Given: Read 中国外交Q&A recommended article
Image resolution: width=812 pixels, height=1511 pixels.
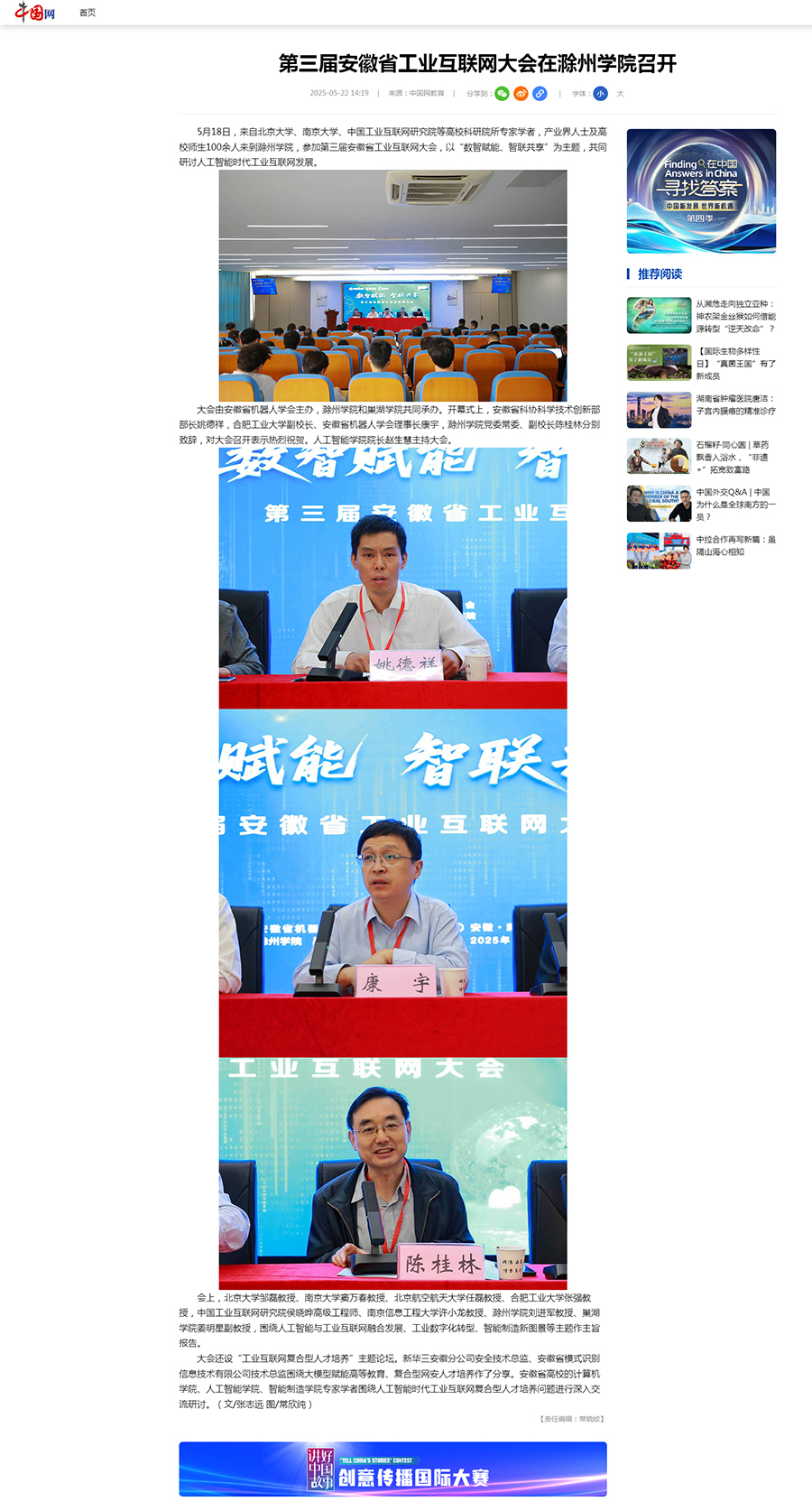Looking at the screenshot, I should (734, 504).
